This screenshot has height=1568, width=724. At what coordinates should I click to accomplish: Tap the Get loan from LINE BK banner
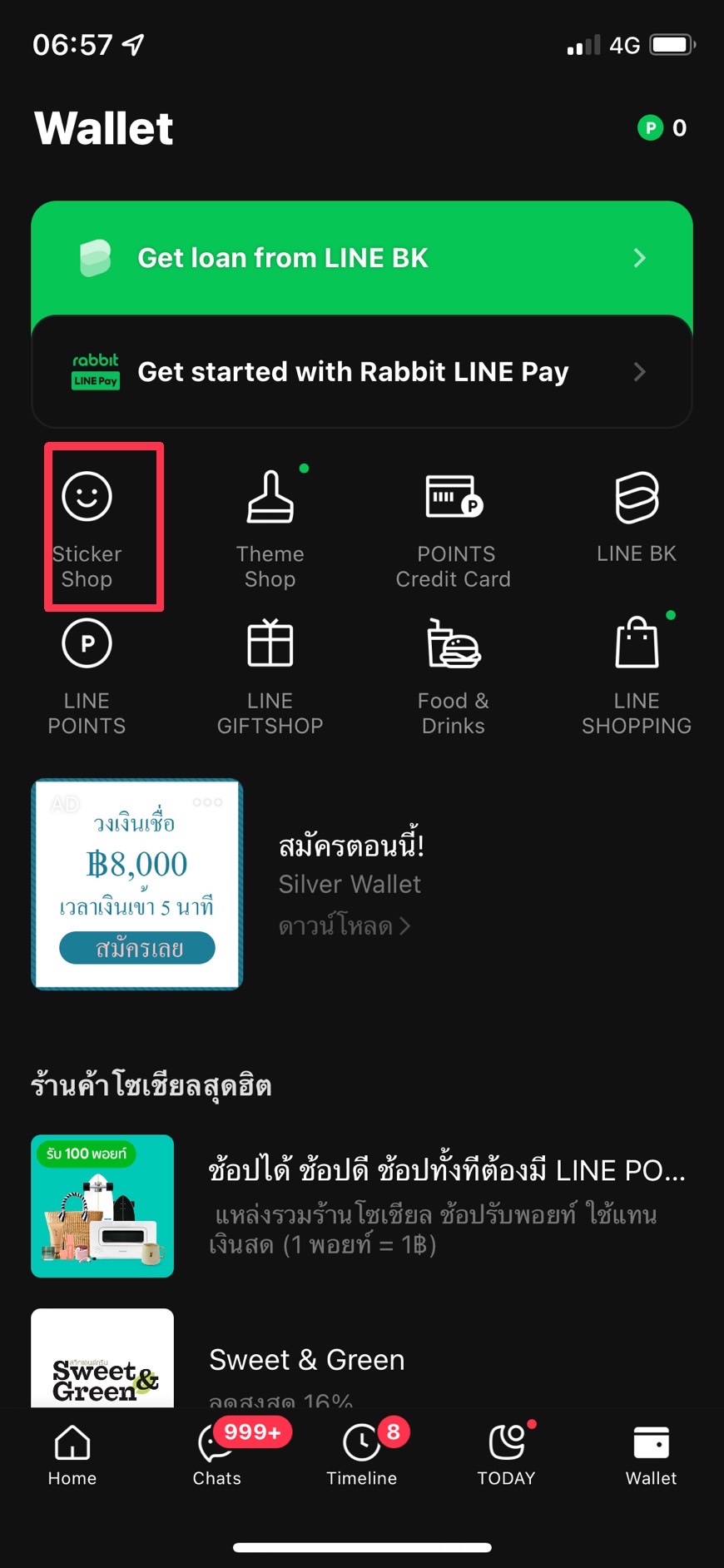tap(362, 258)
